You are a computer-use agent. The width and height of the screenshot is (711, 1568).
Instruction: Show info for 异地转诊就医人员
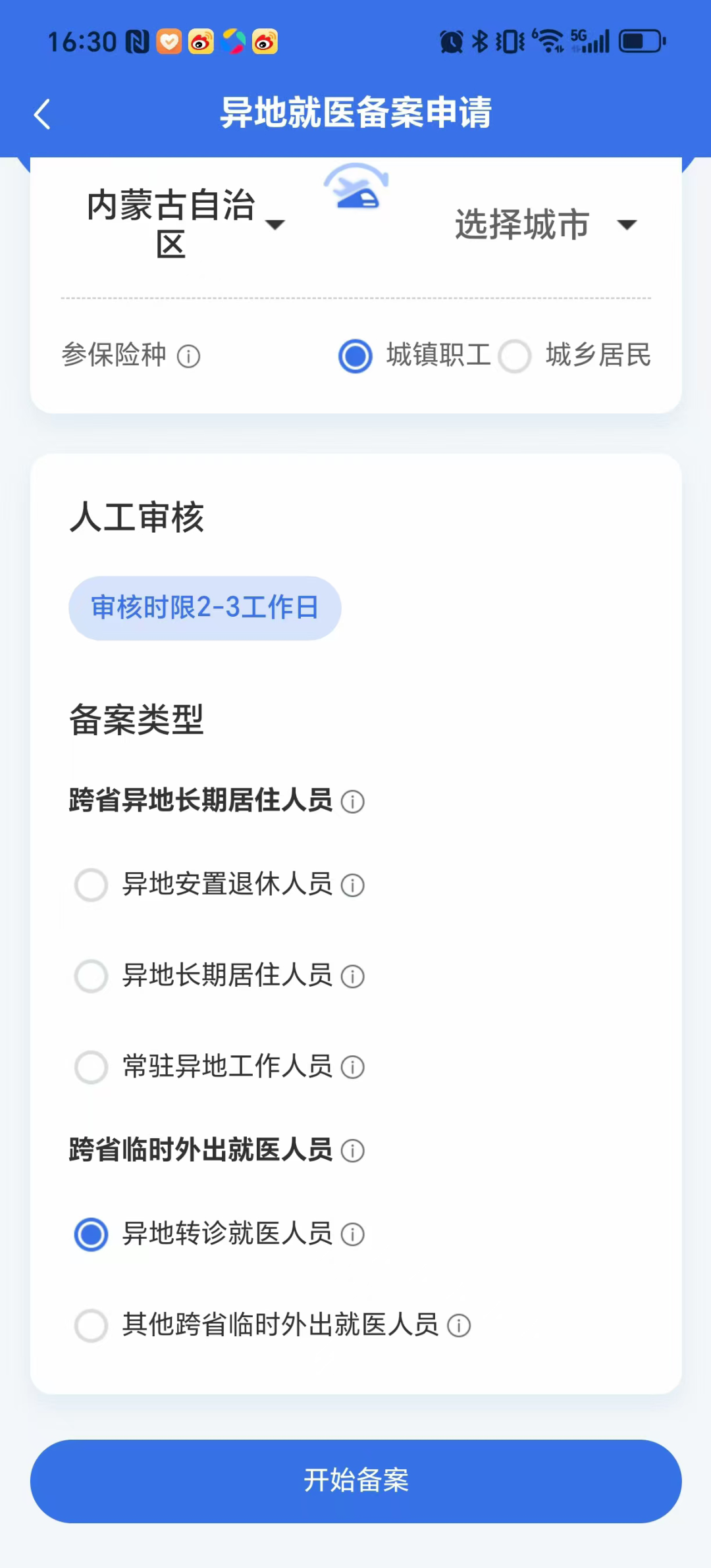(x=352, y=1235)
